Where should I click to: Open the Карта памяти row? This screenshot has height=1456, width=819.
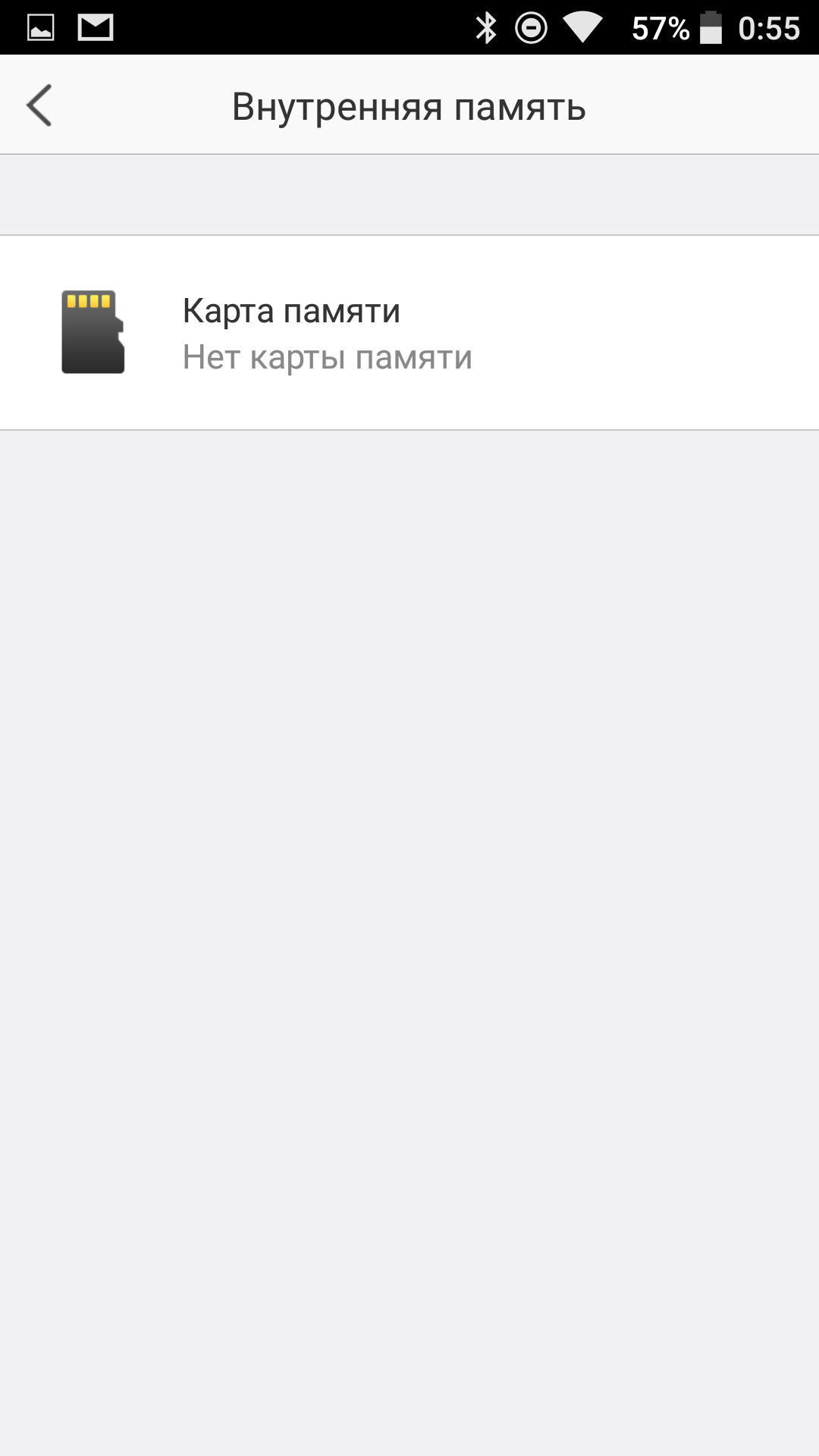409,333
